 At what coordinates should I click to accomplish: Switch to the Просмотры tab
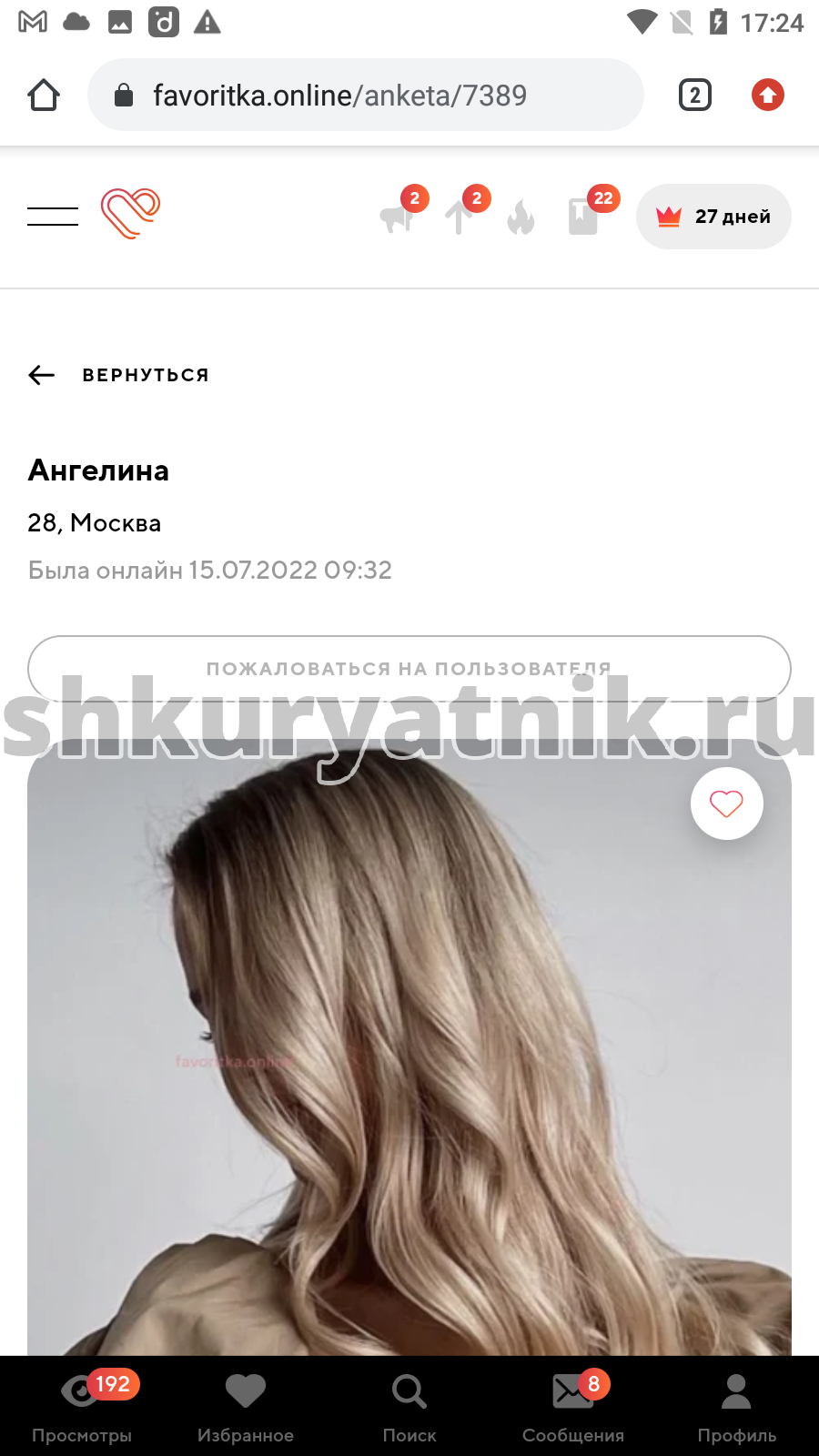82,1406
